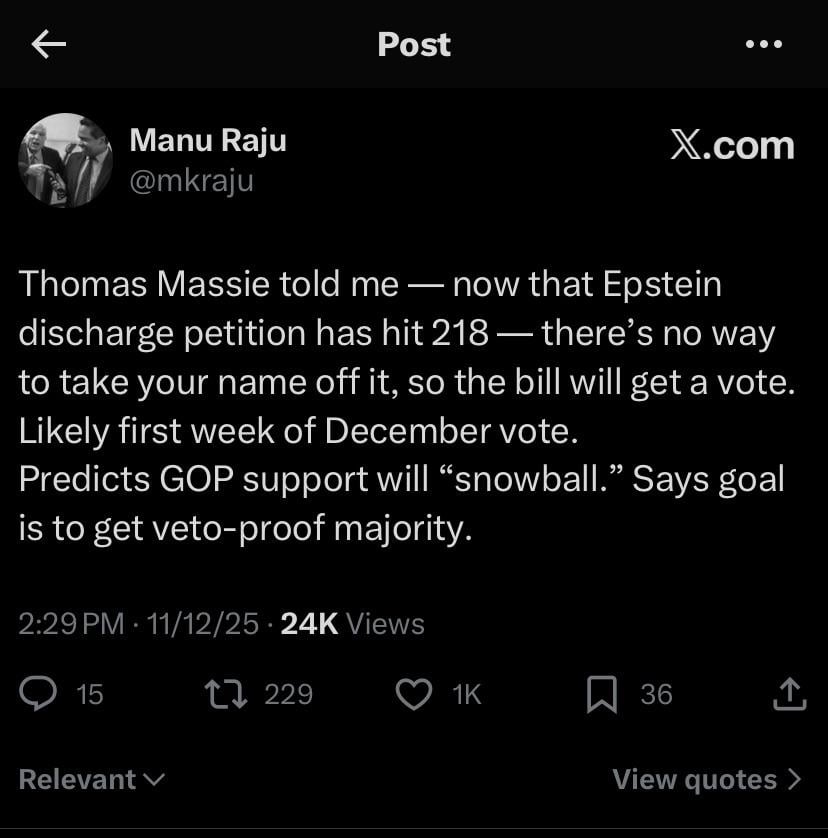Share this post via the share icon
Image resolution: width=828 pixels, height=838 pixels.
pyautogui.click(x=790, y=694)
